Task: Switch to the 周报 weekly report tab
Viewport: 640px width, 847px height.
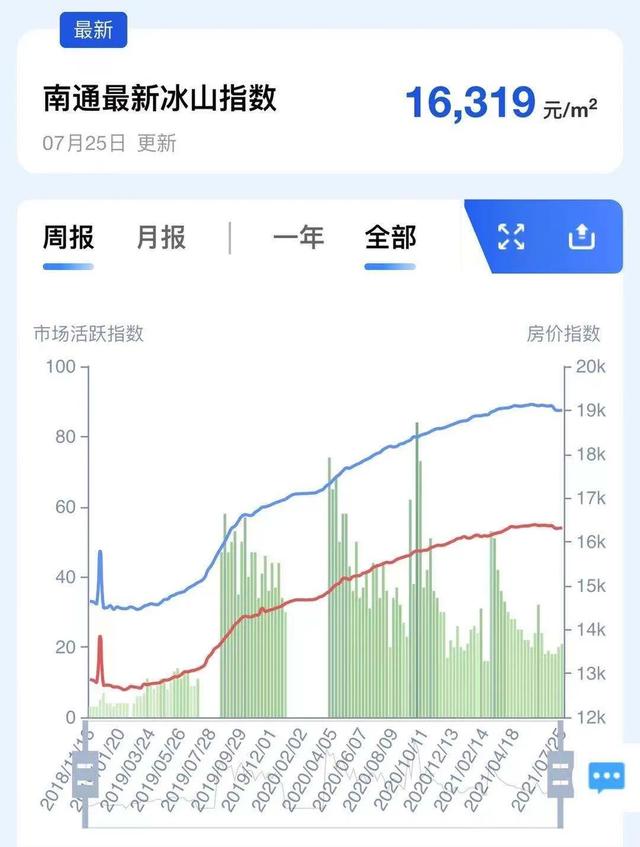Action: [x=68, y=238]
